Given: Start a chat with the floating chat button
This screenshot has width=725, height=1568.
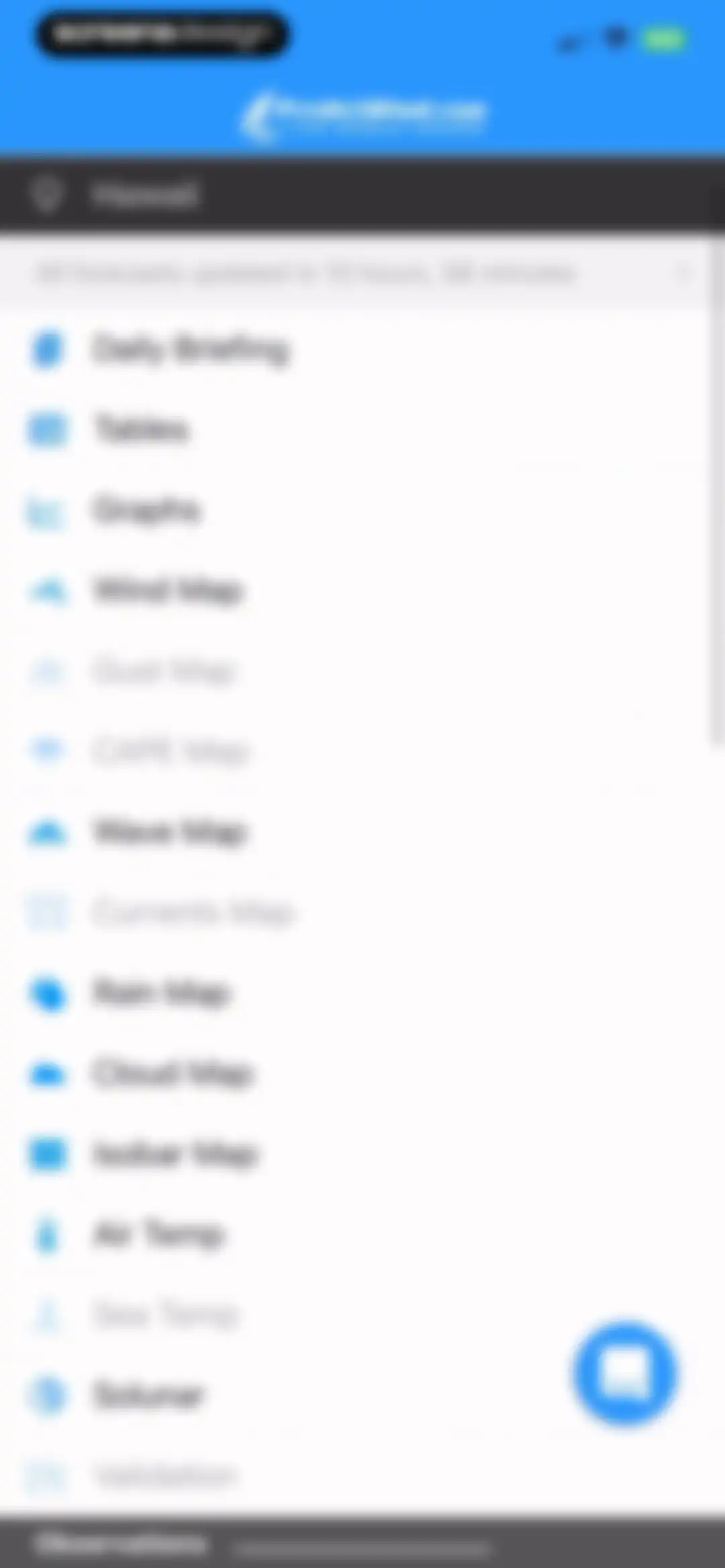Looking at the screenshot, I should [x=626, y=1373].
